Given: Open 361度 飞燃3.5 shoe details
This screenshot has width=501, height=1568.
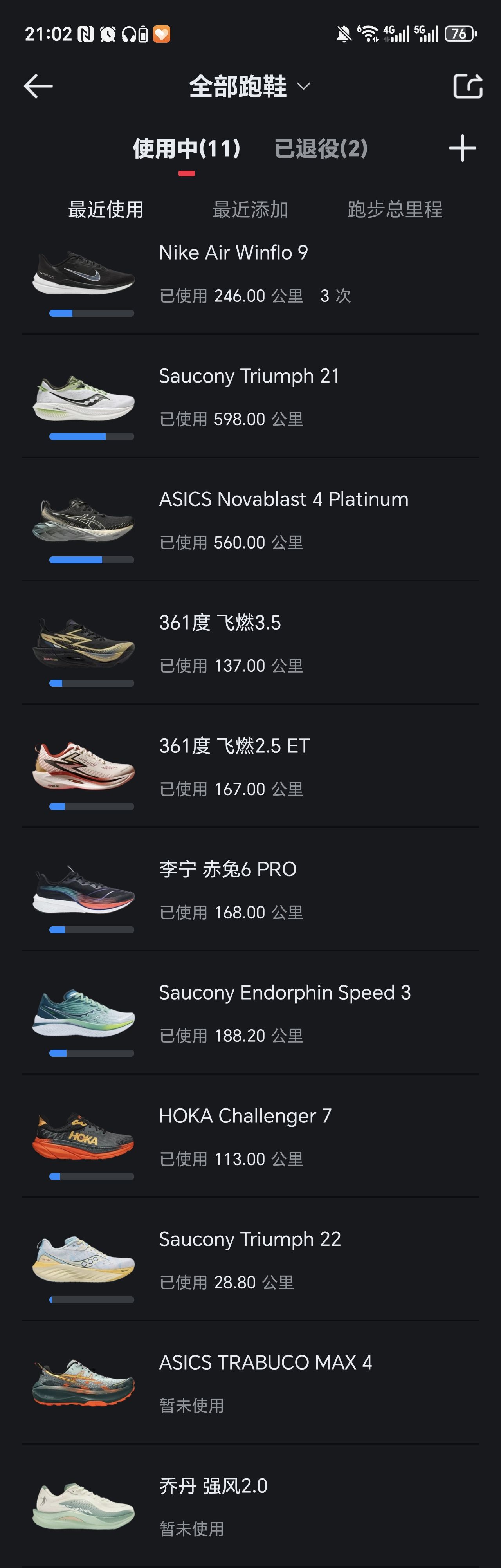Looking at the screenshot, I should (x=250, y=643).
